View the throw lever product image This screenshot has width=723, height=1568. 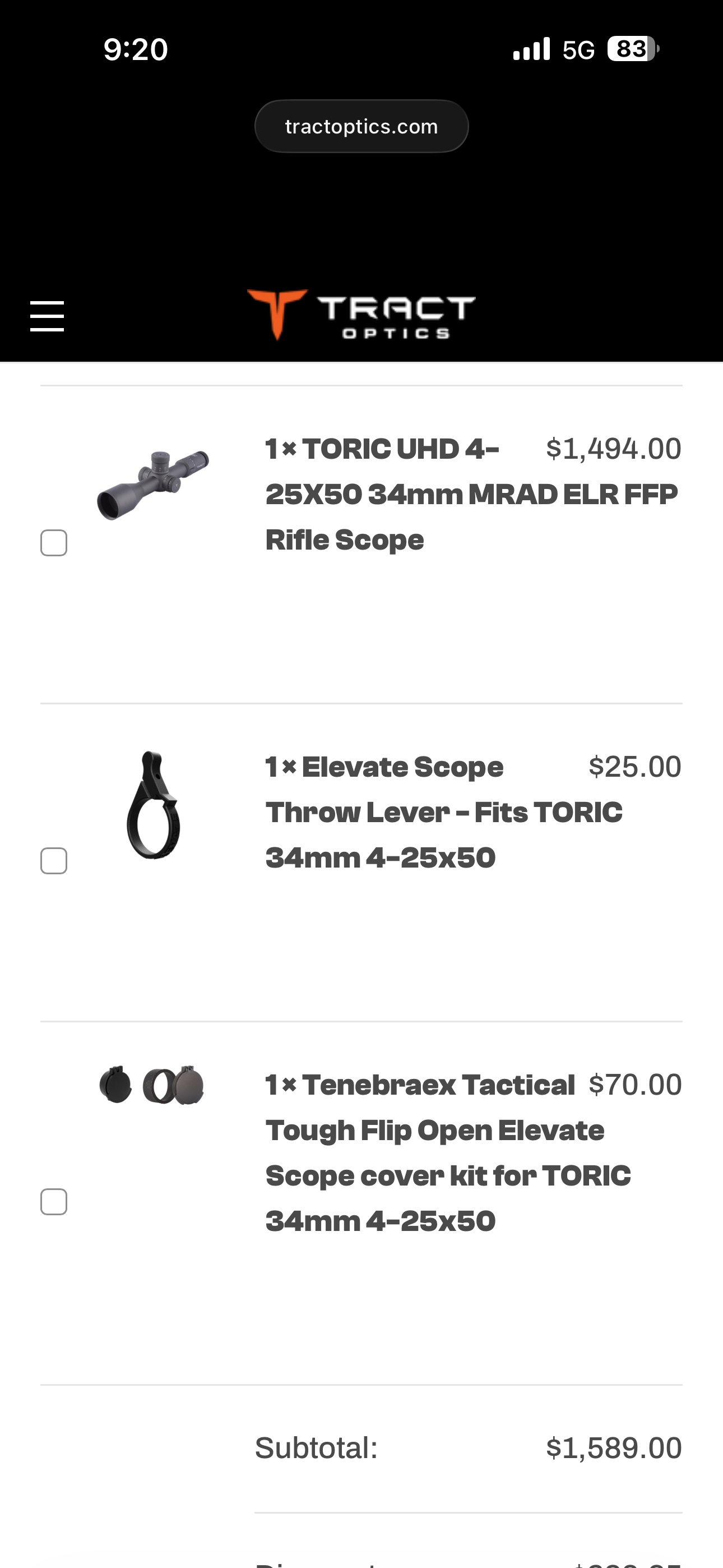click(x=154, y=805)
